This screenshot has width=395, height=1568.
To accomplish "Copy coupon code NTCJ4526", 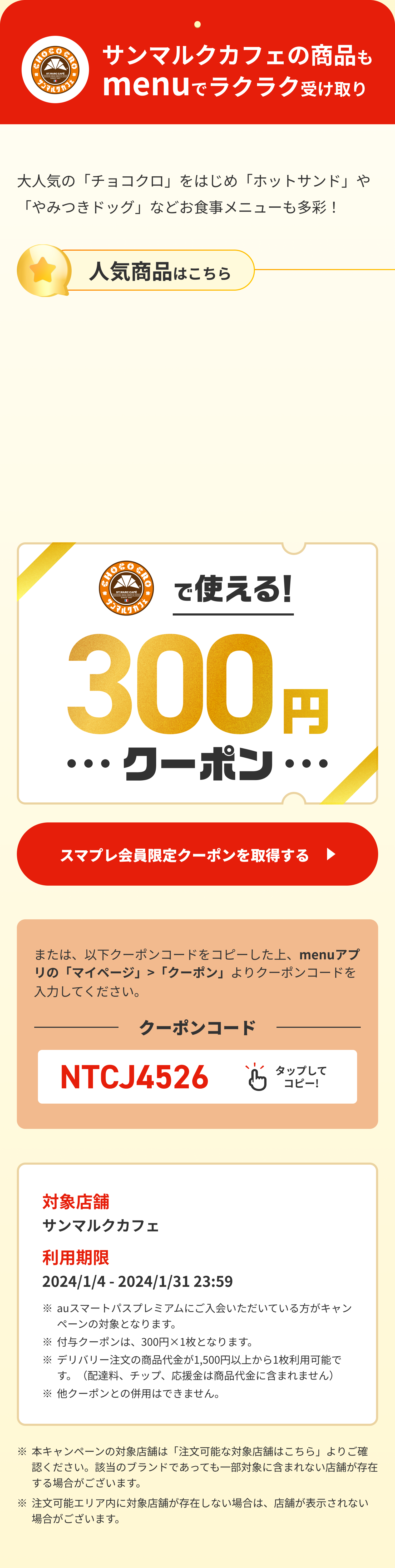I will (197, 1077).
